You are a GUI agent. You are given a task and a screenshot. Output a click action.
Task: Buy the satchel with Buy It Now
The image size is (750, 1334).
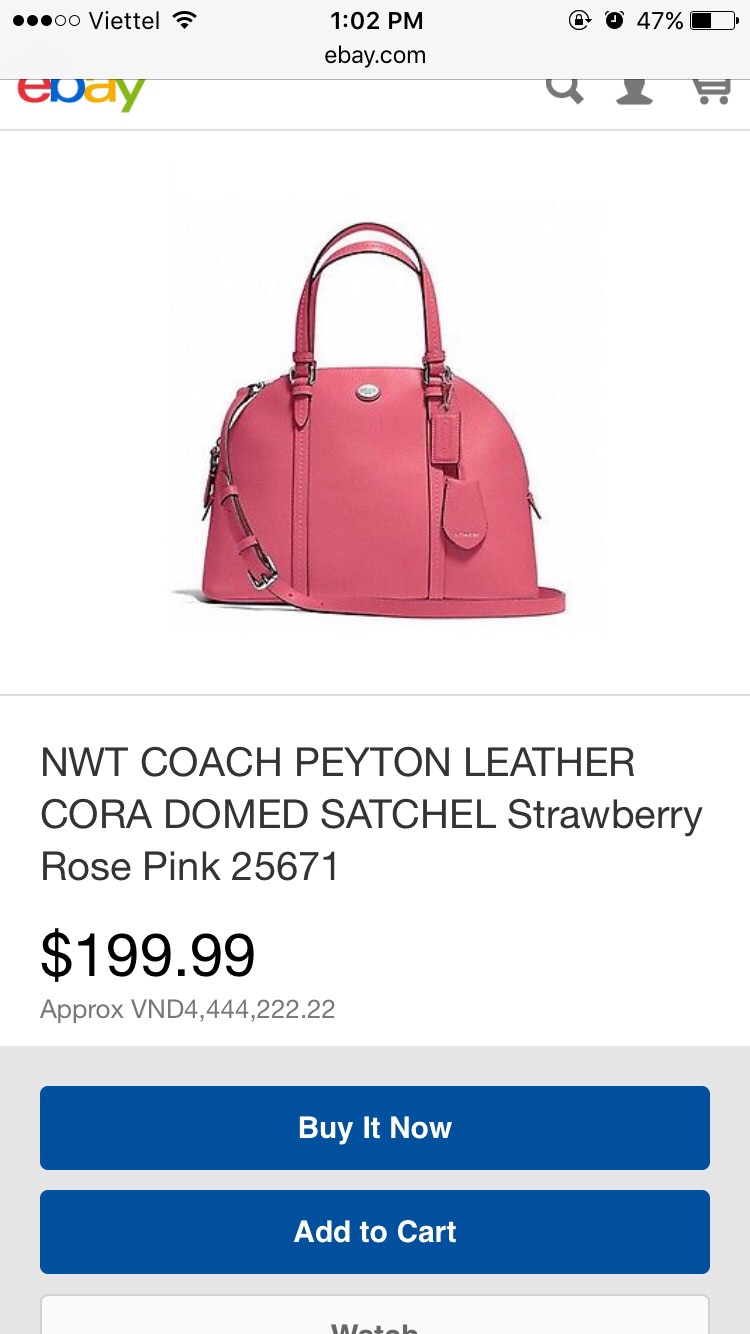pyautogui.click(x=375, y=1128)
